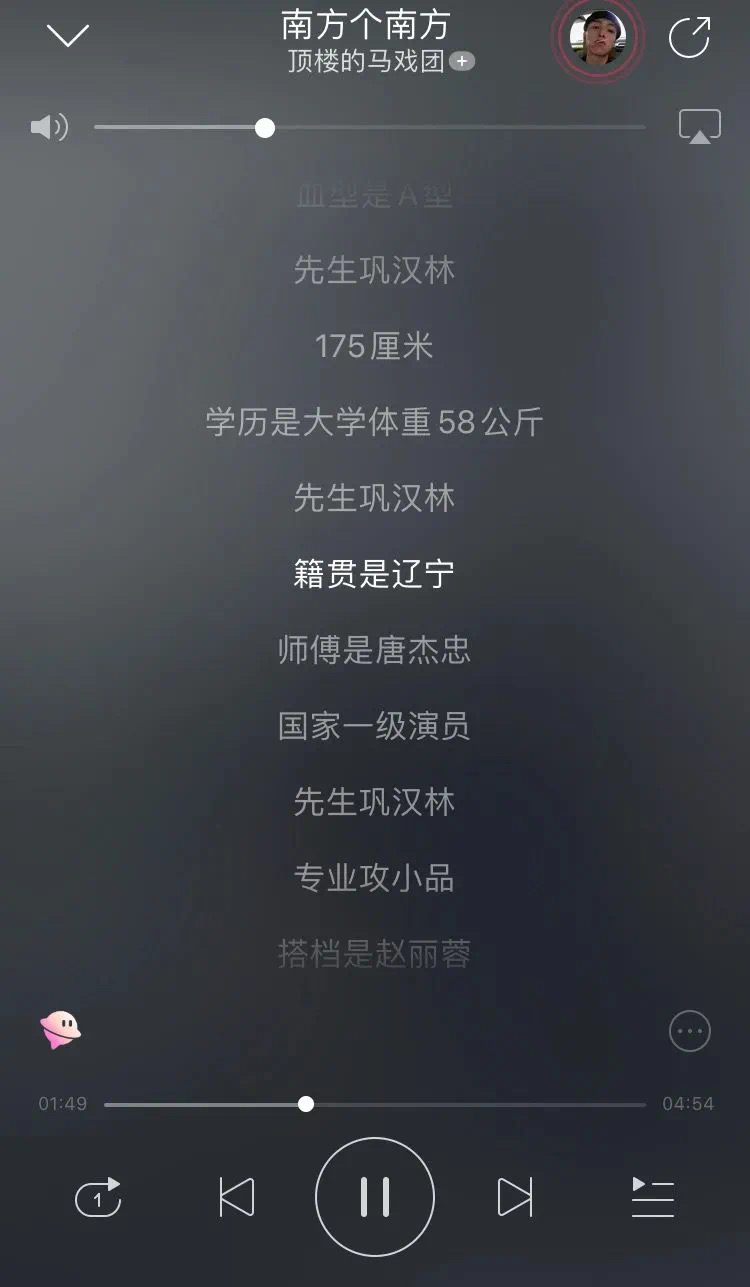Follow artist 顶楼的马戏团 with plus badge
The height and width of the screenshot is (1287, 750).
tap(462, 61)
